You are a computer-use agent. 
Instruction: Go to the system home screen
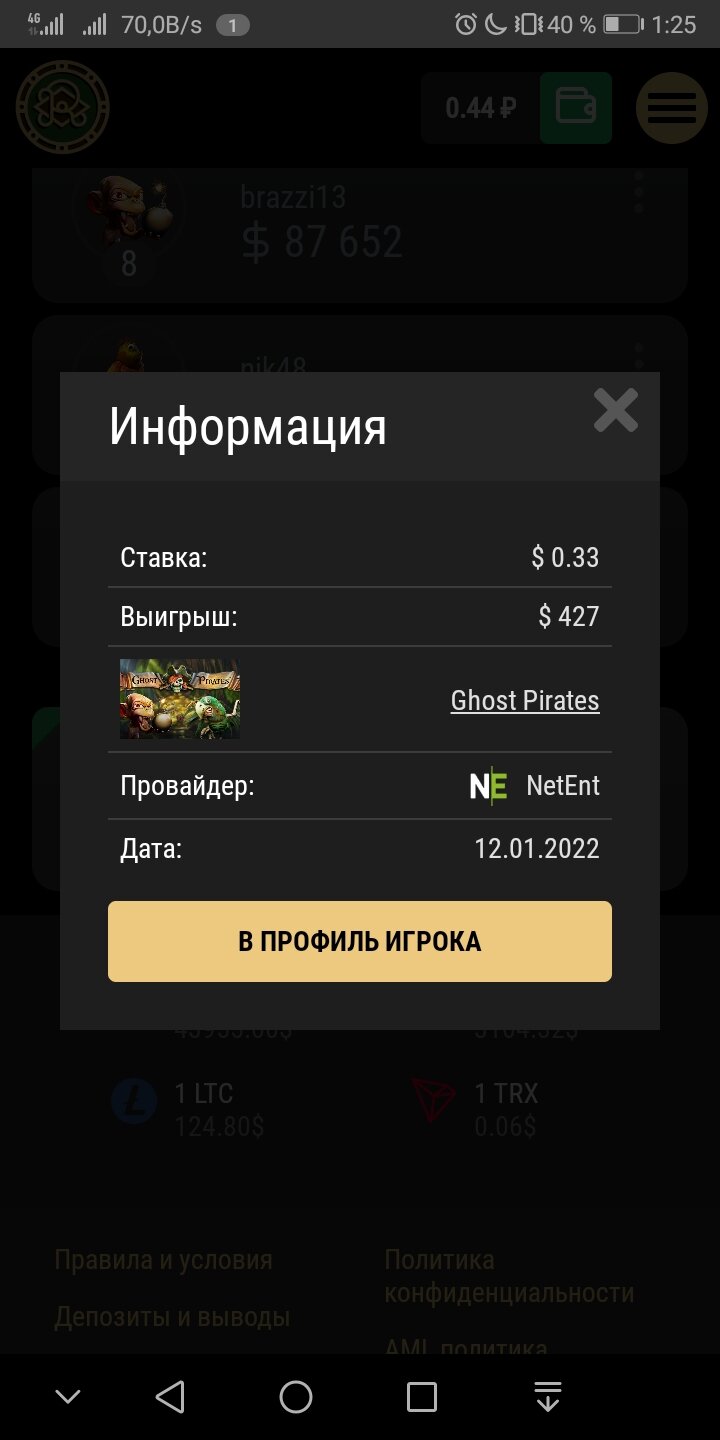pyautogui.click(x=296, y=1397)
